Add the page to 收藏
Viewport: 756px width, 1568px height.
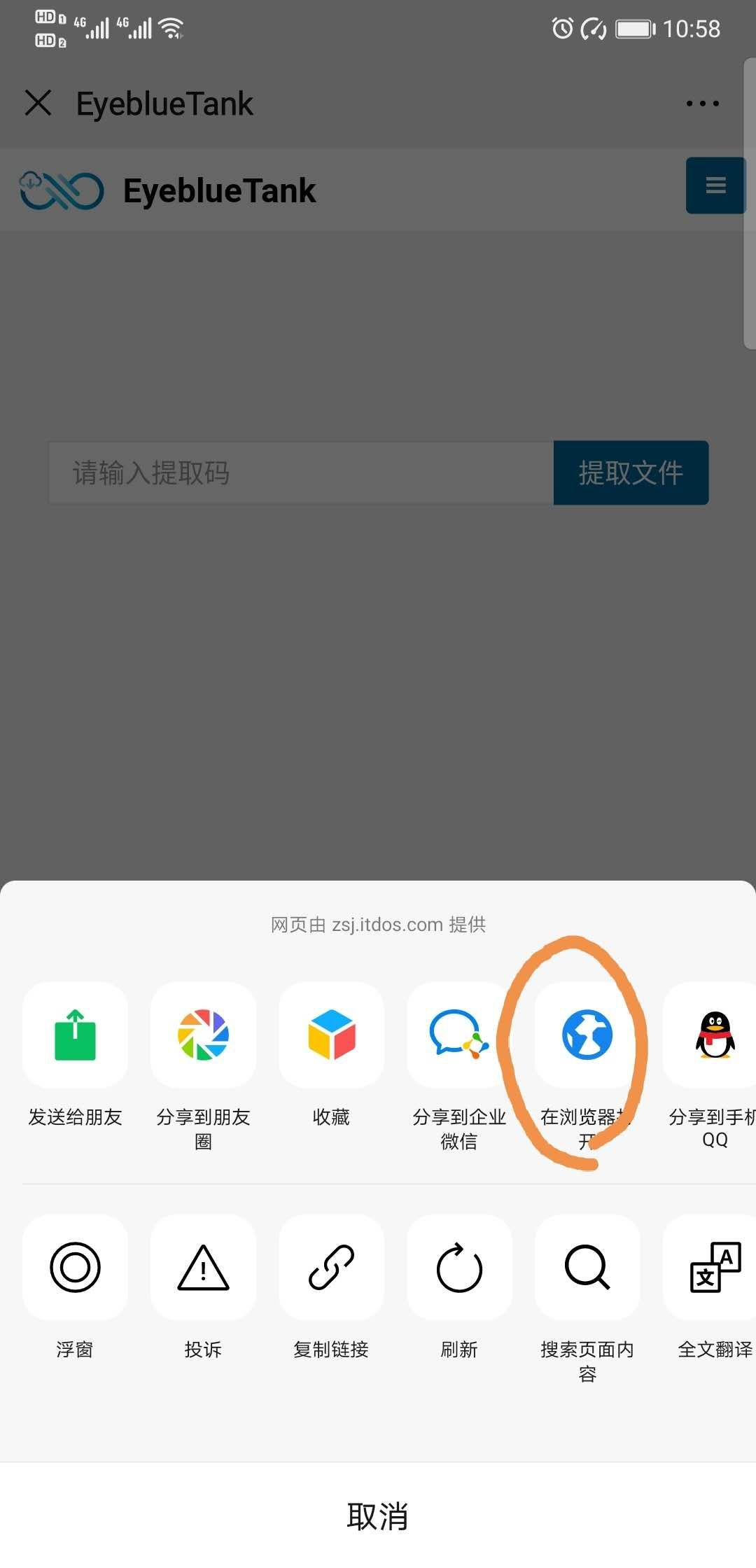pyautogui.click(x=331, y=1035)
